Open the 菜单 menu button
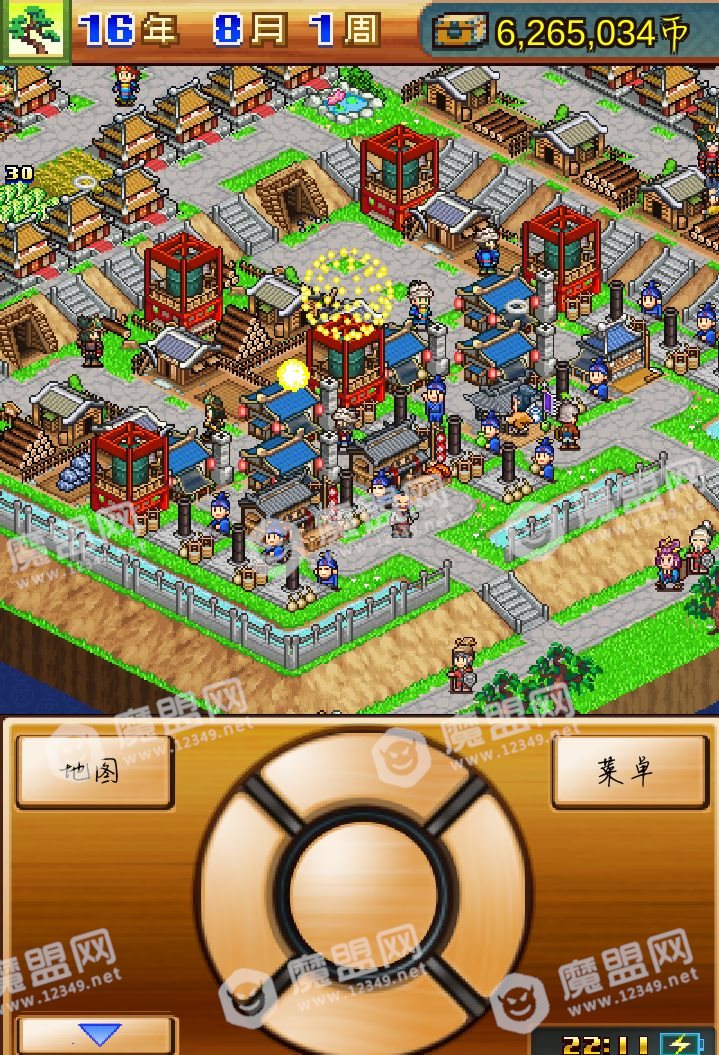Viewport: 719px width, 1055px height. (x=629, y=771)
